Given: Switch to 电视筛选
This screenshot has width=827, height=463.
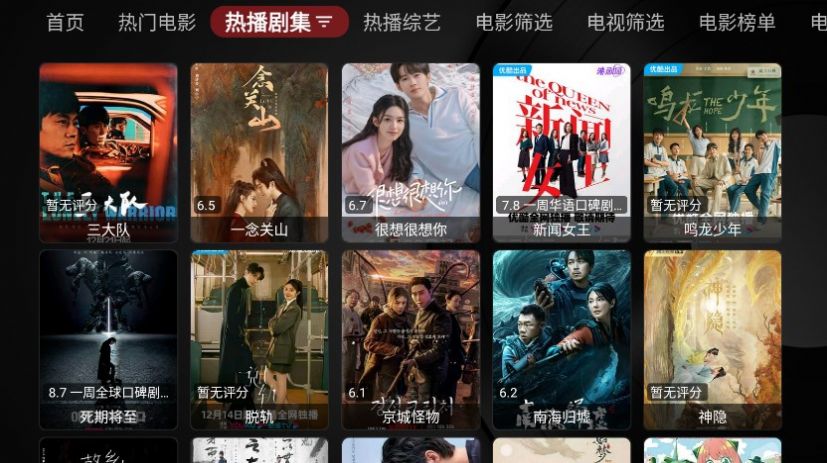Looking at the screenshot, I should click(x=626, y=22).
